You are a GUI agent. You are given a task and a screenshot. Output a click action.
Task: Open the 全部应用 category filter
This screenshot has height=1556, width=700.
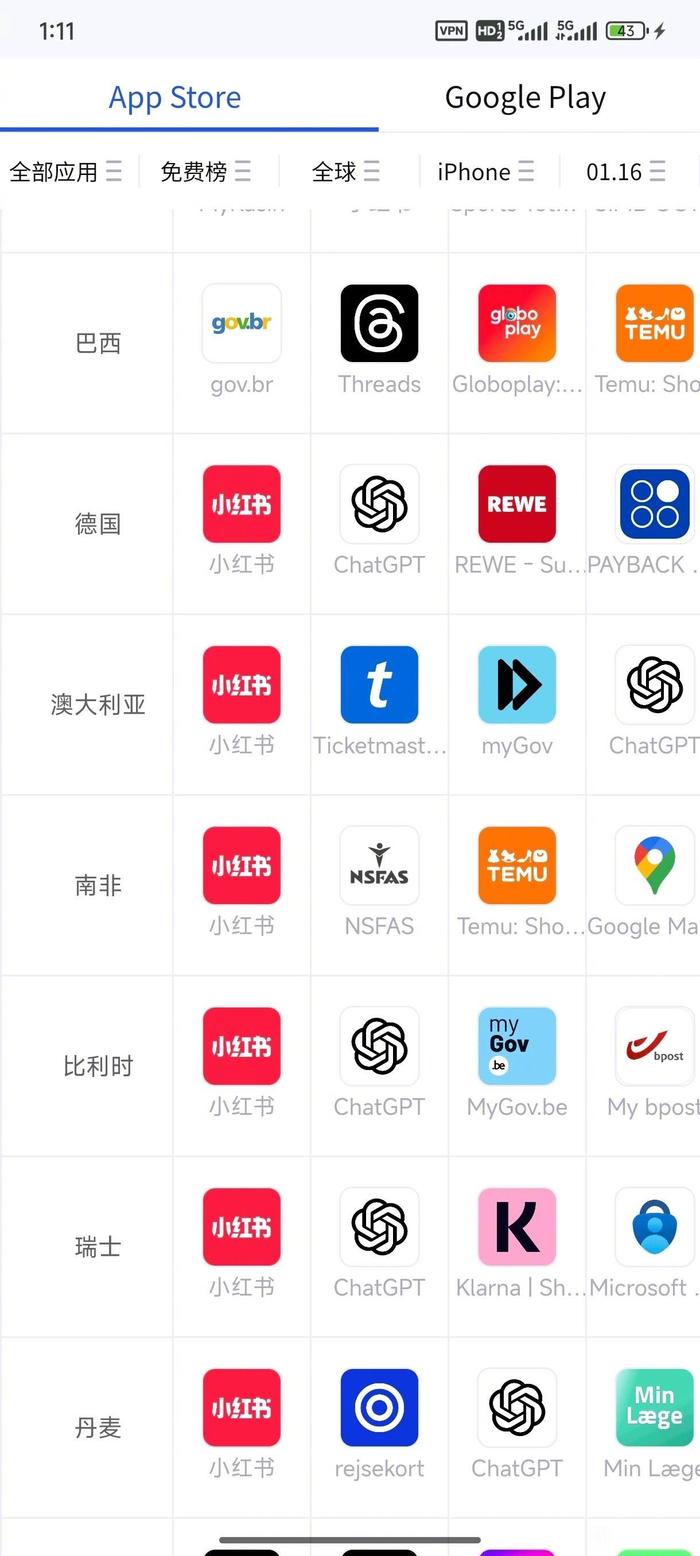(x=66, y=172)
